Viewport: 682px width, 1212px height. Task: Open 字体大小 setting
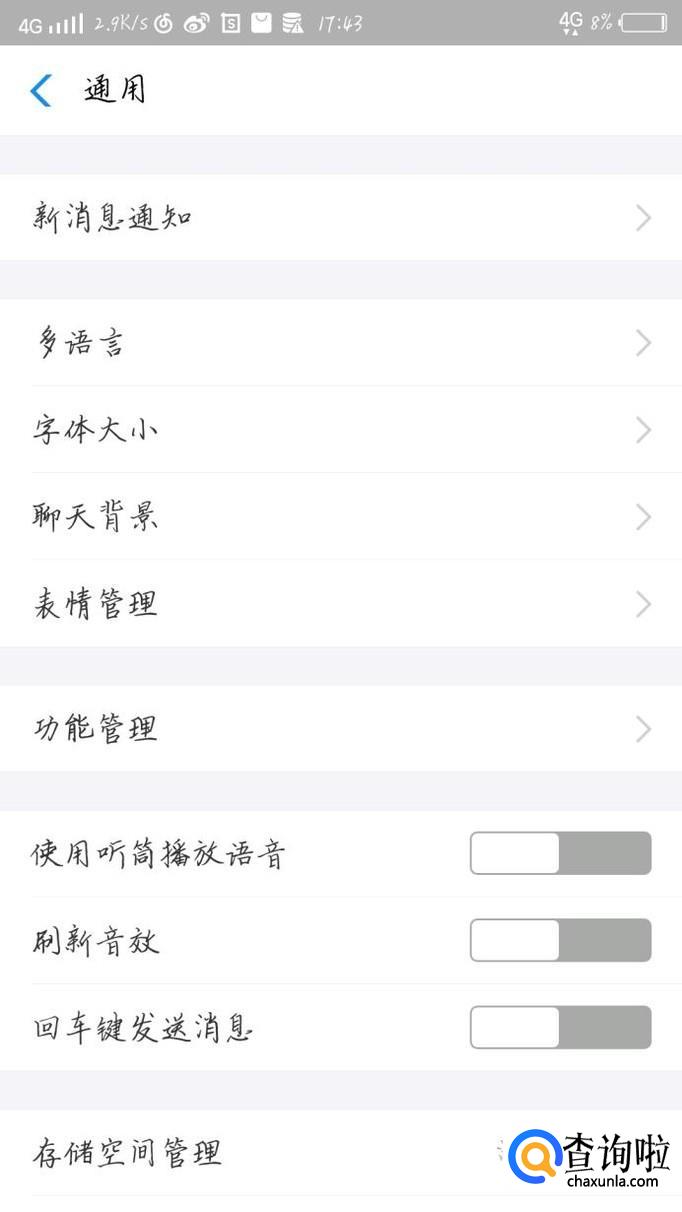[x=340, y=430]
